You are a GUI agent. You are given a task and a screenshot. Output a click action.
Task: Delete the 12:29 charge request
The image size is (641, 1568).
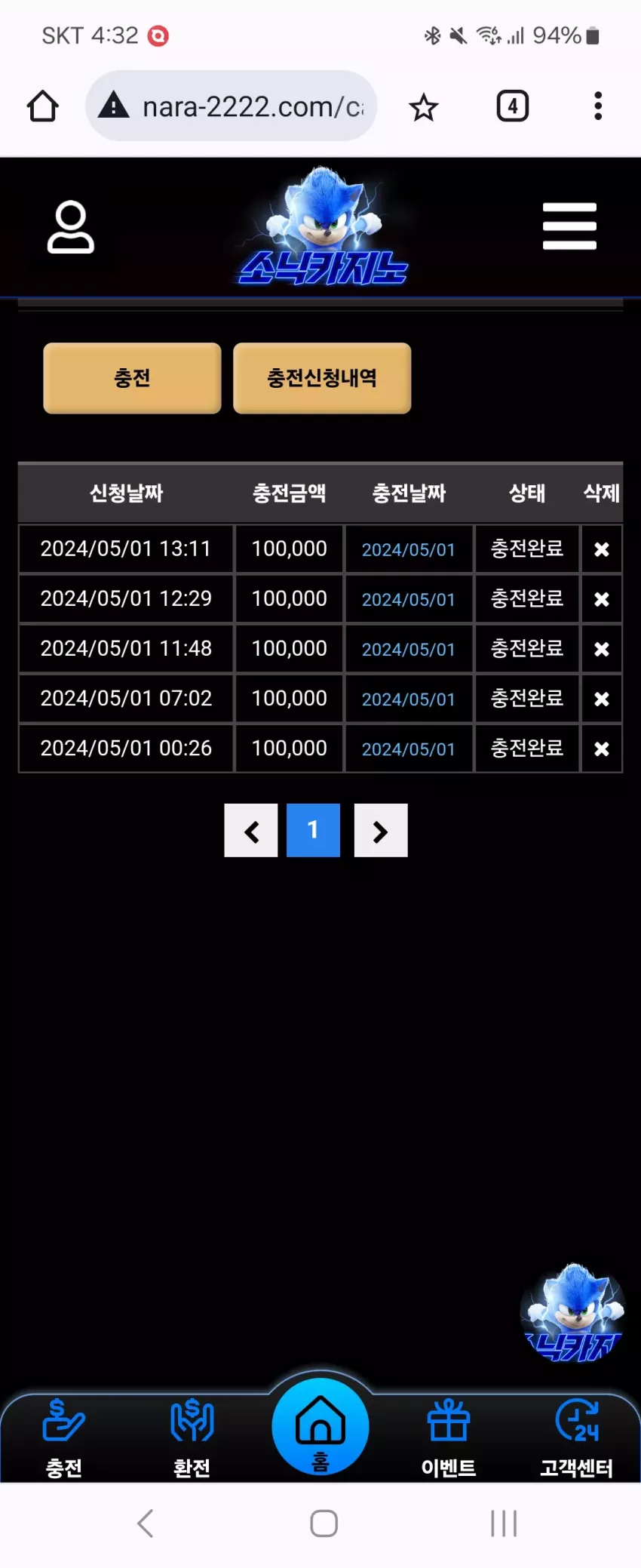point(601,599)
